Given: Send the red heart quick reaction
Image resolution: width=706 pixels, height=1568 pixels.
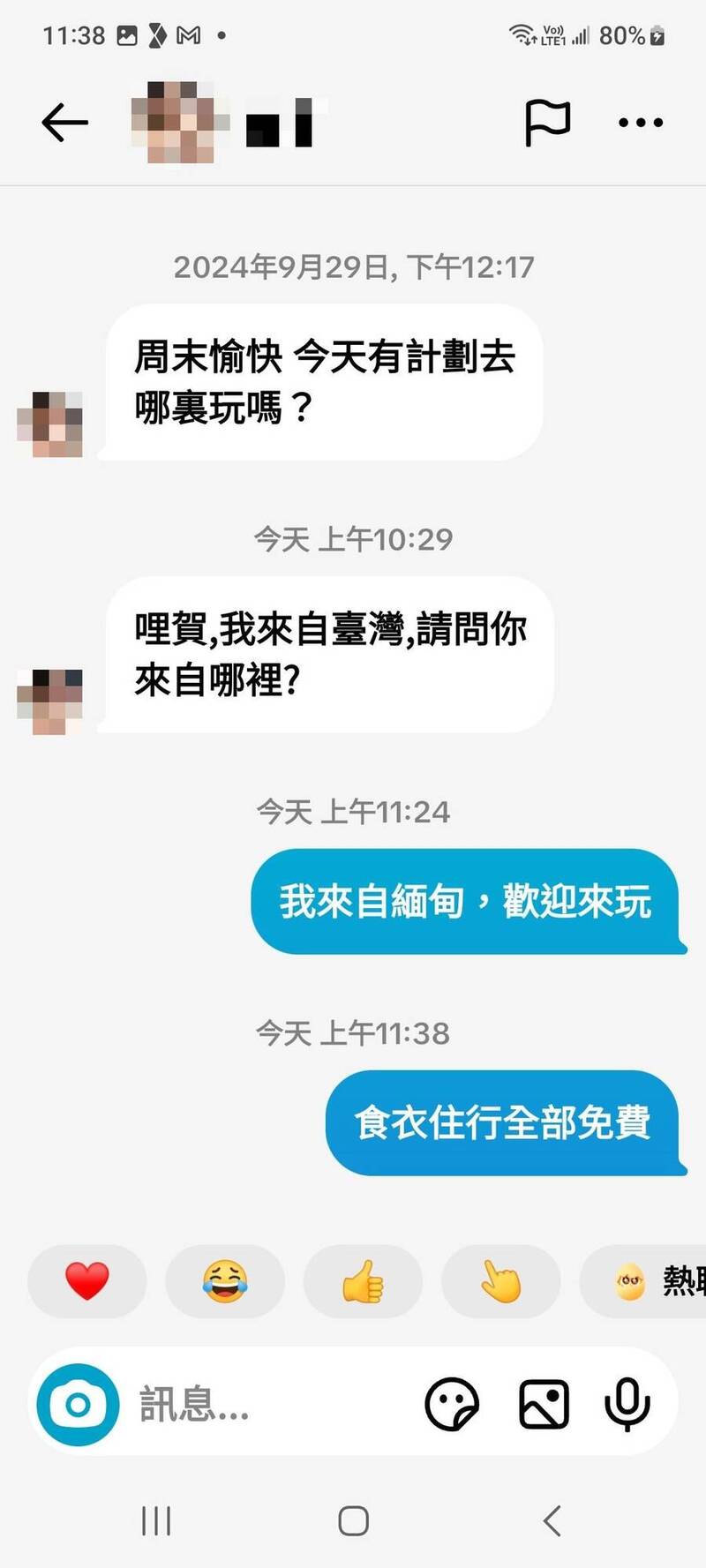Looking at the screenshot, I should click(86, 1282).
